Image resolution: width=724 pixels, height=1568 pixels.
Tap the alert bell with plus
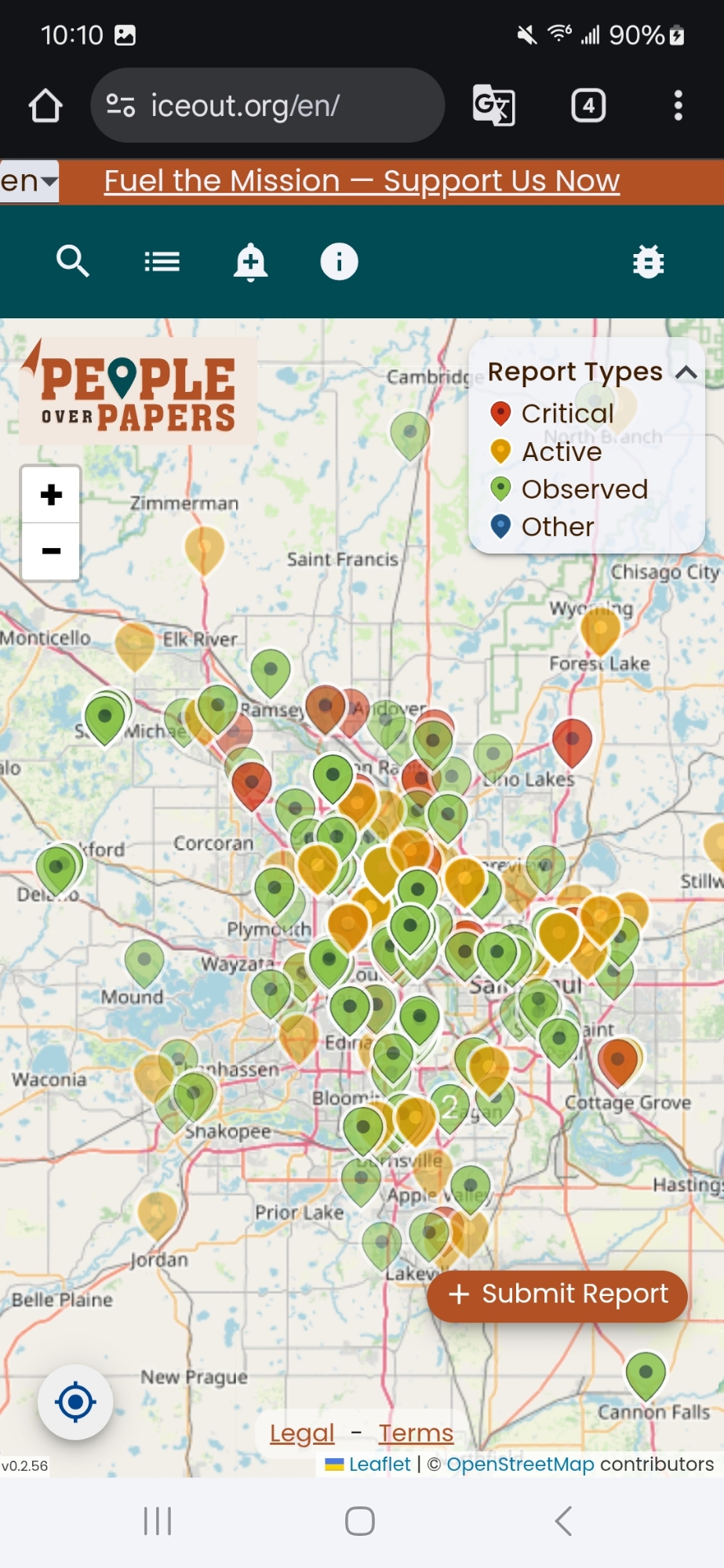(250, 261)
